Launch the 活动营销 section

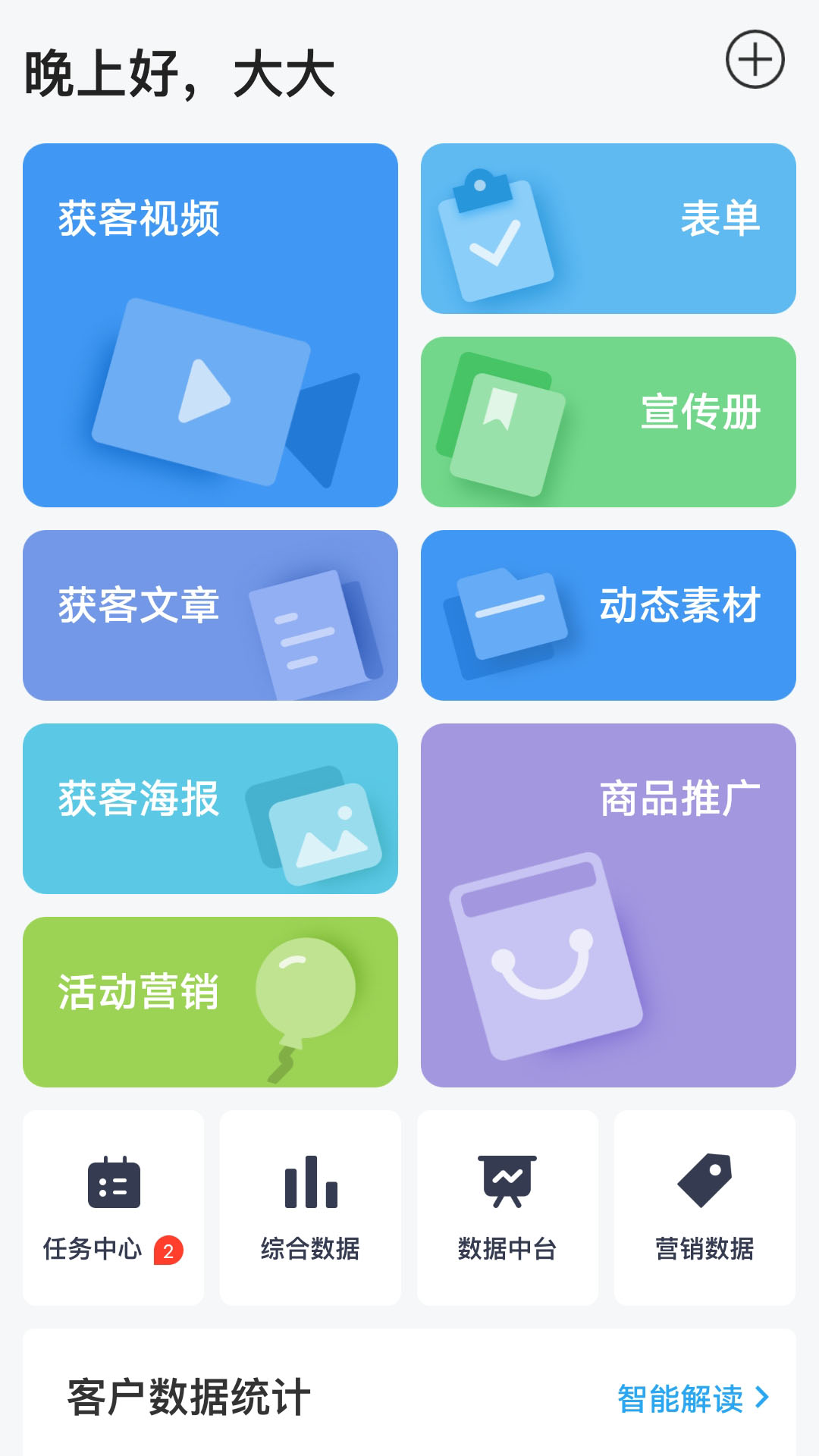point(210,1002)
